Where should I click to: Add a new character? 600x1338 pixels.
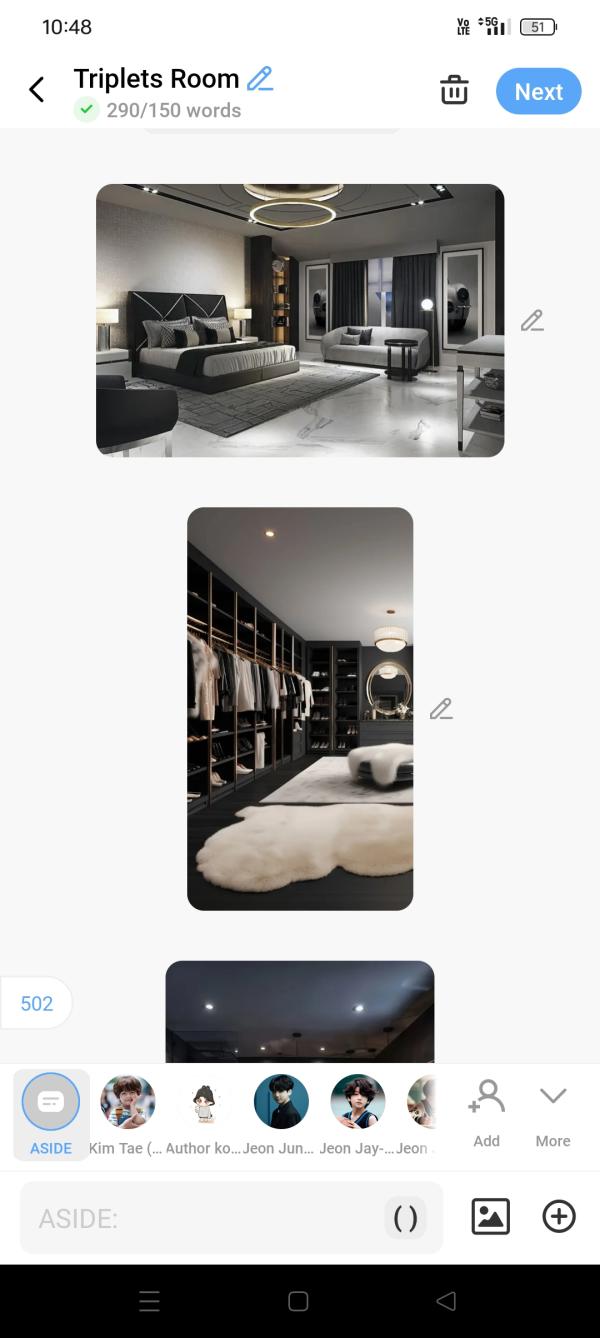click(x=487, y=1112)
